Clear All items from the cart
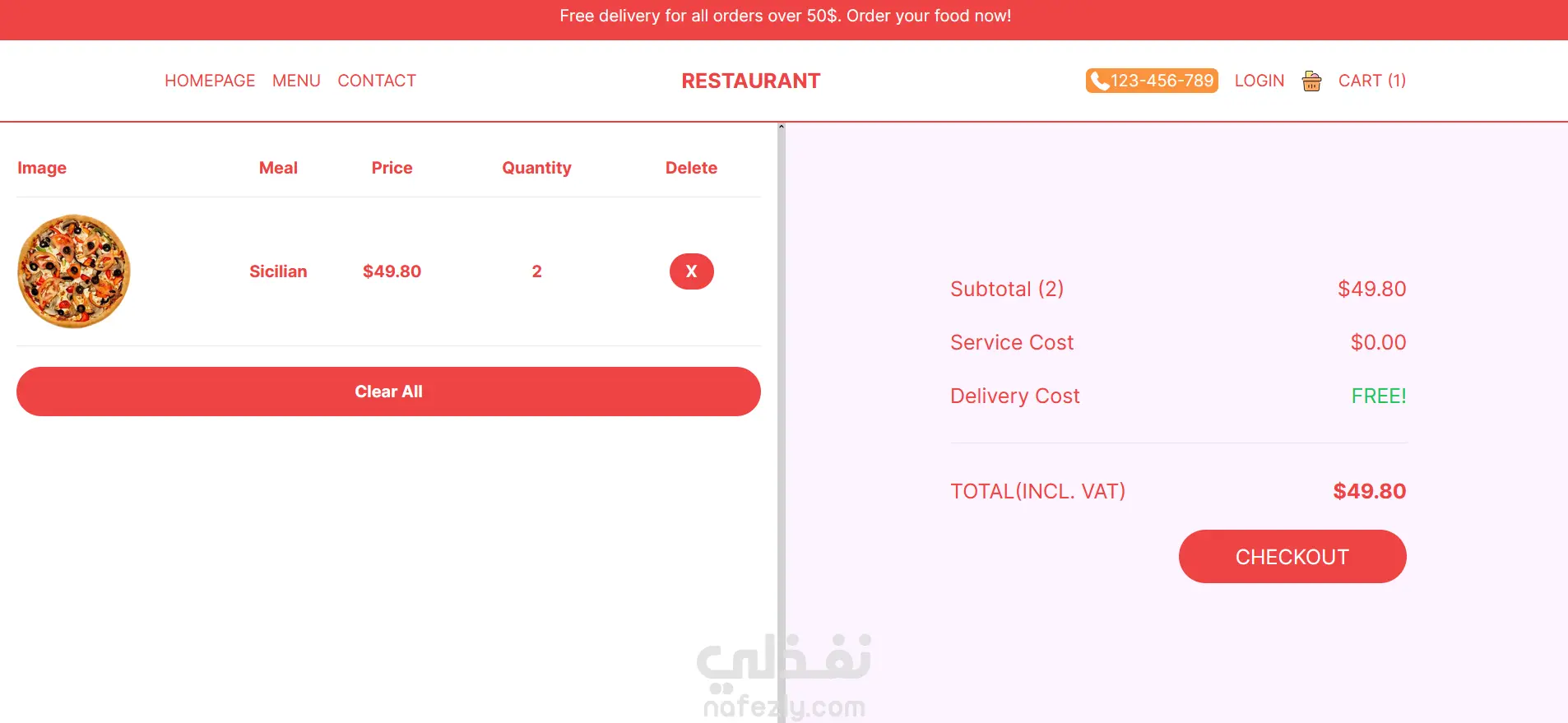The width and height of the screenshot is (1568, 723). [388, 392]
